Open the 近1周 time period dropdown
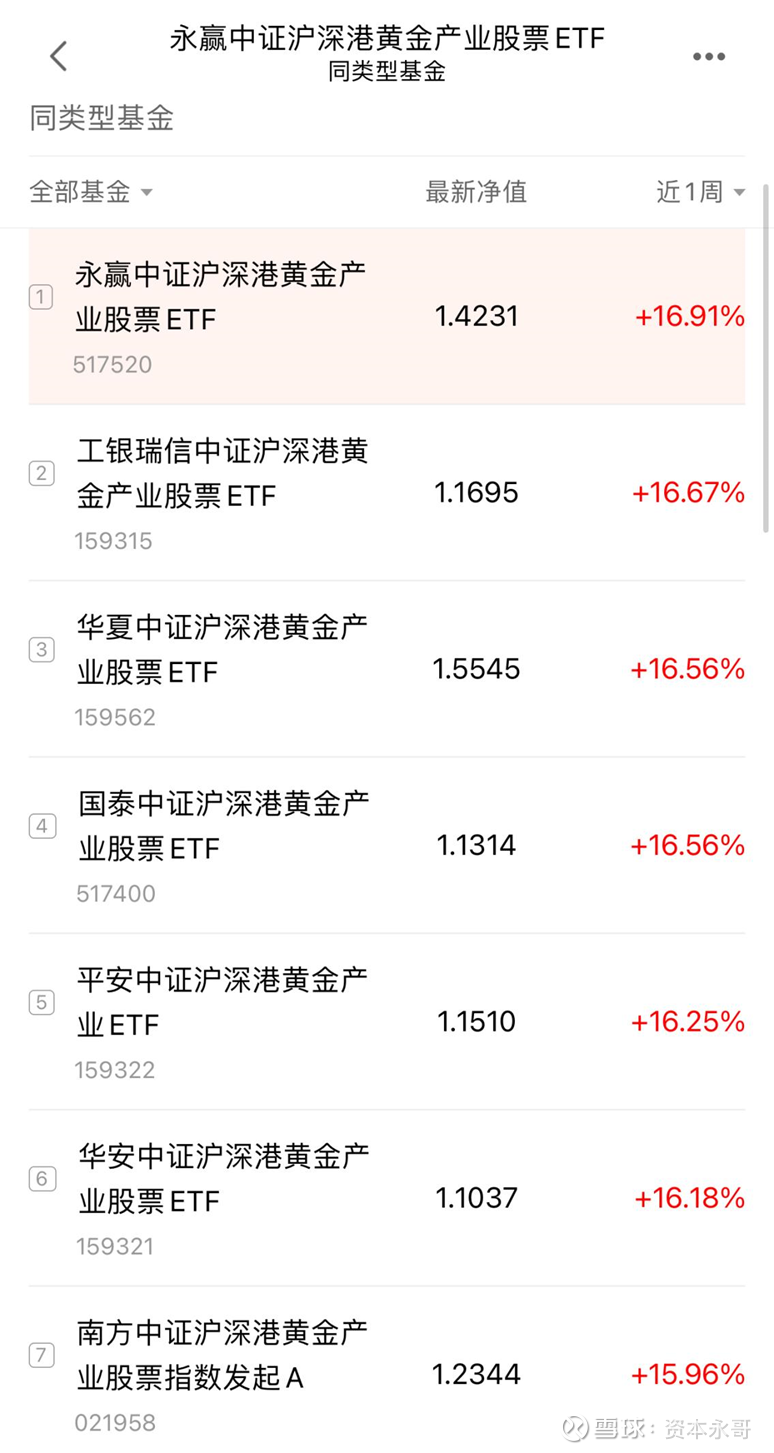 click(x=699, y=191)
